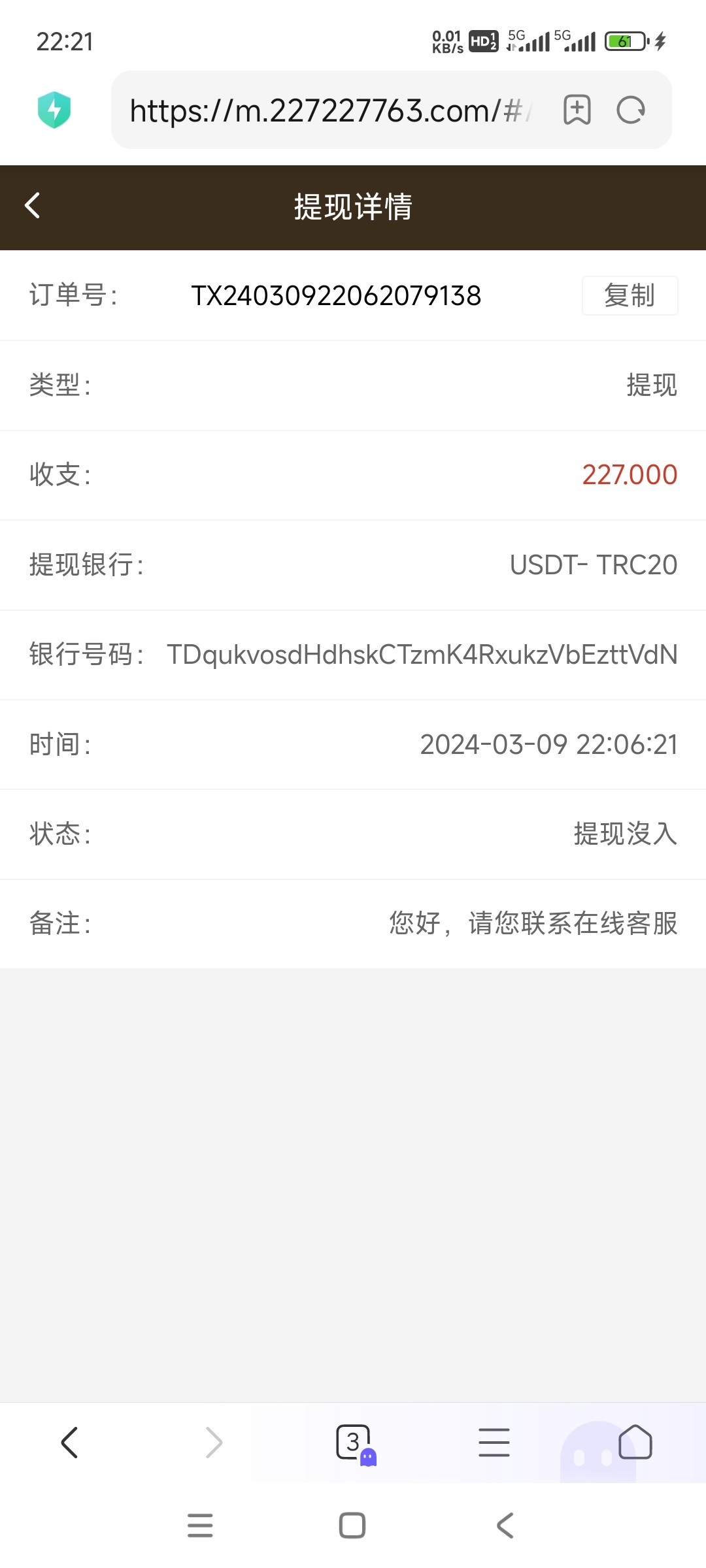Go to the browser home page
Viewport: 706px width, 1568px height.
coord(635,1442)
